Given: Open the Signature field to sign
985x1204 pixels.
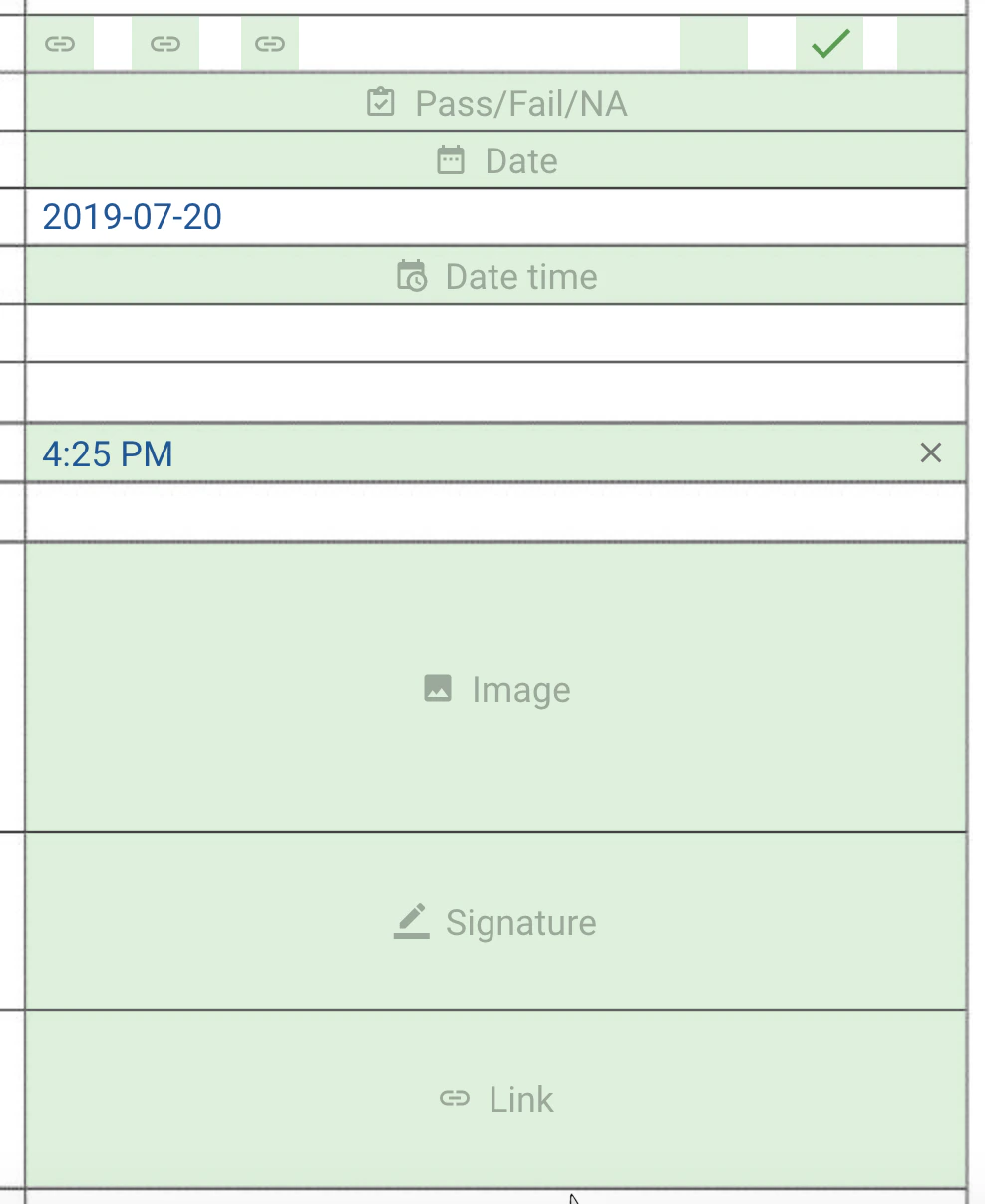Looking at the screenshot, I should click(x=495, y=922).
